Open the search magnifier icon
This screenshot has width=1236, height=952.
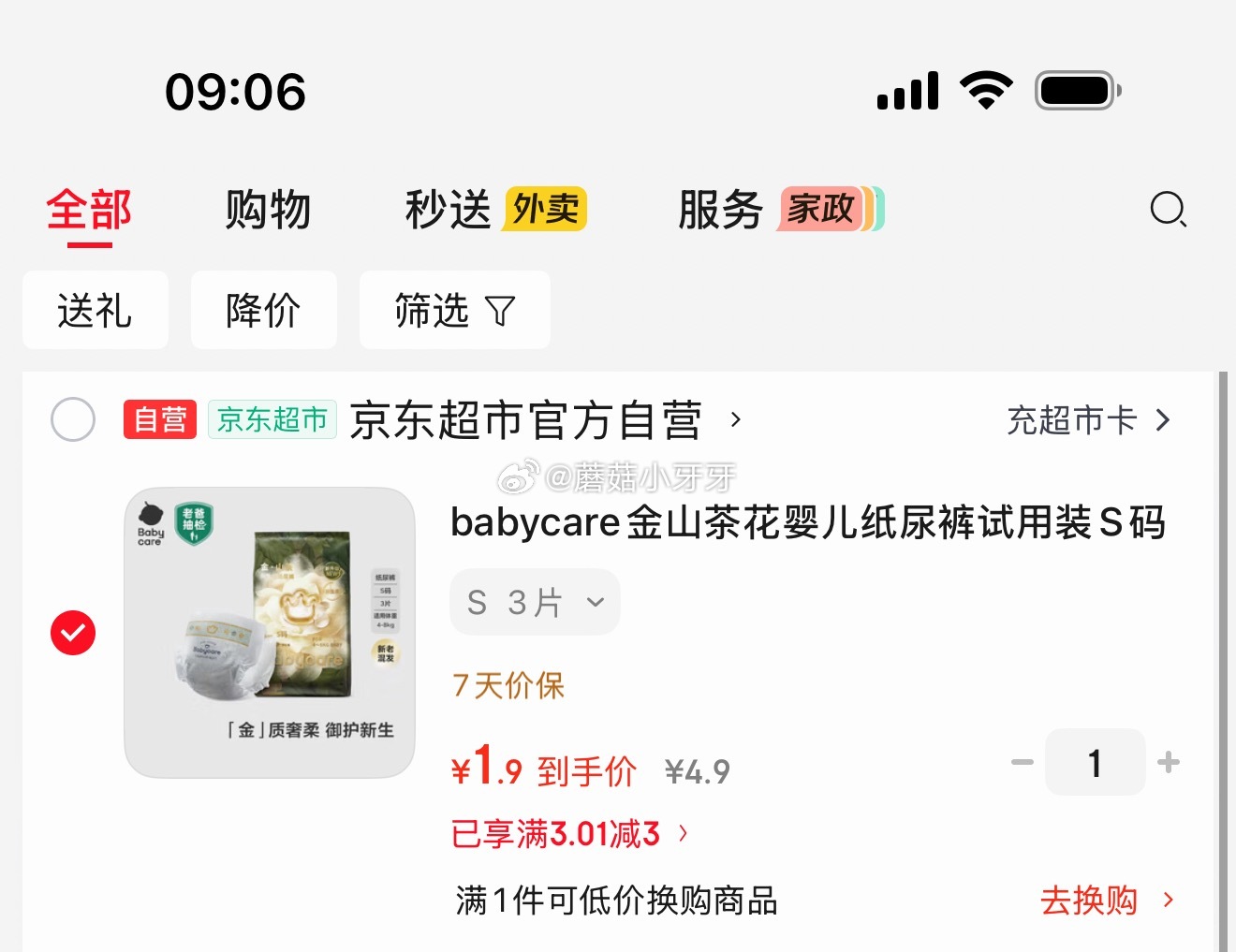pyautogui.click(x=1168, y=209)
